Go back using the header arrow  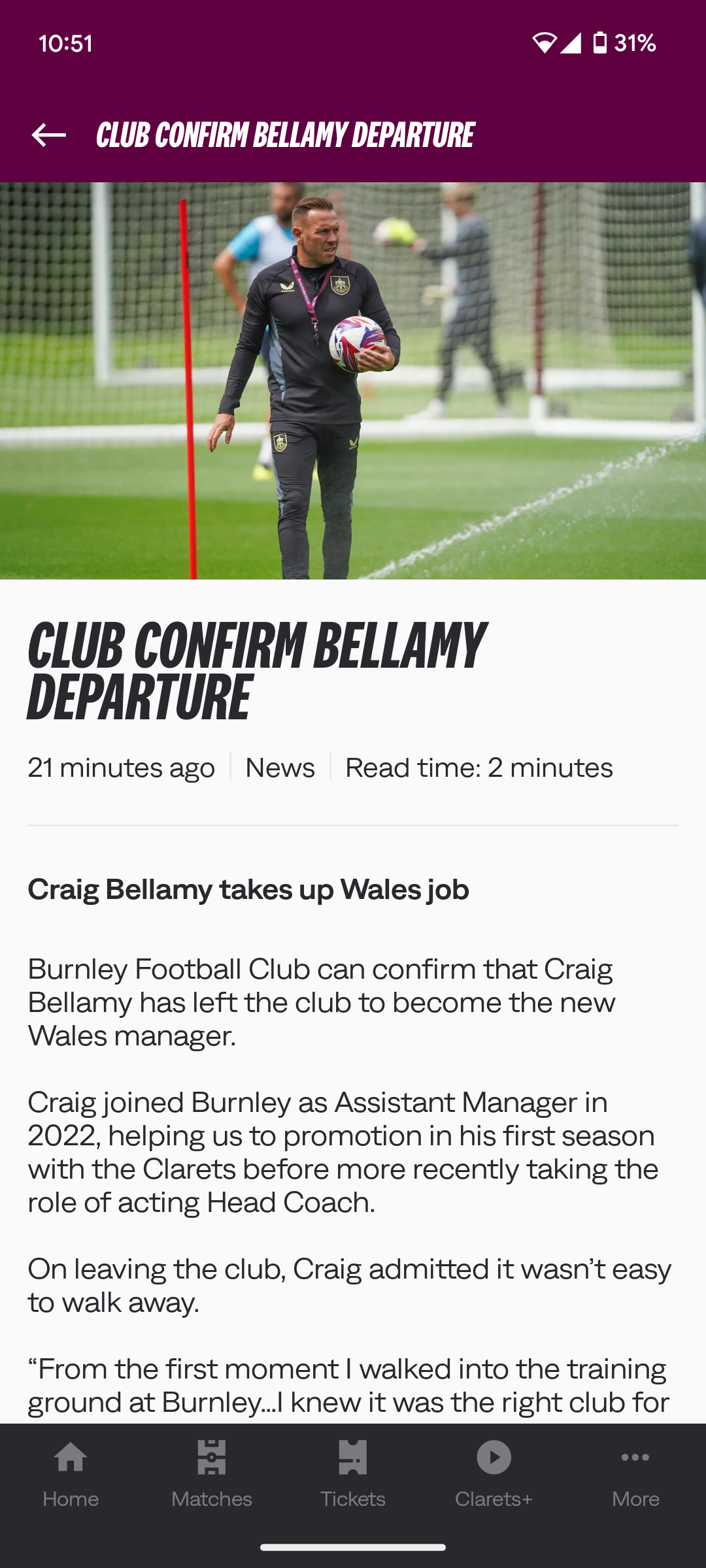[x=49, y=135]
